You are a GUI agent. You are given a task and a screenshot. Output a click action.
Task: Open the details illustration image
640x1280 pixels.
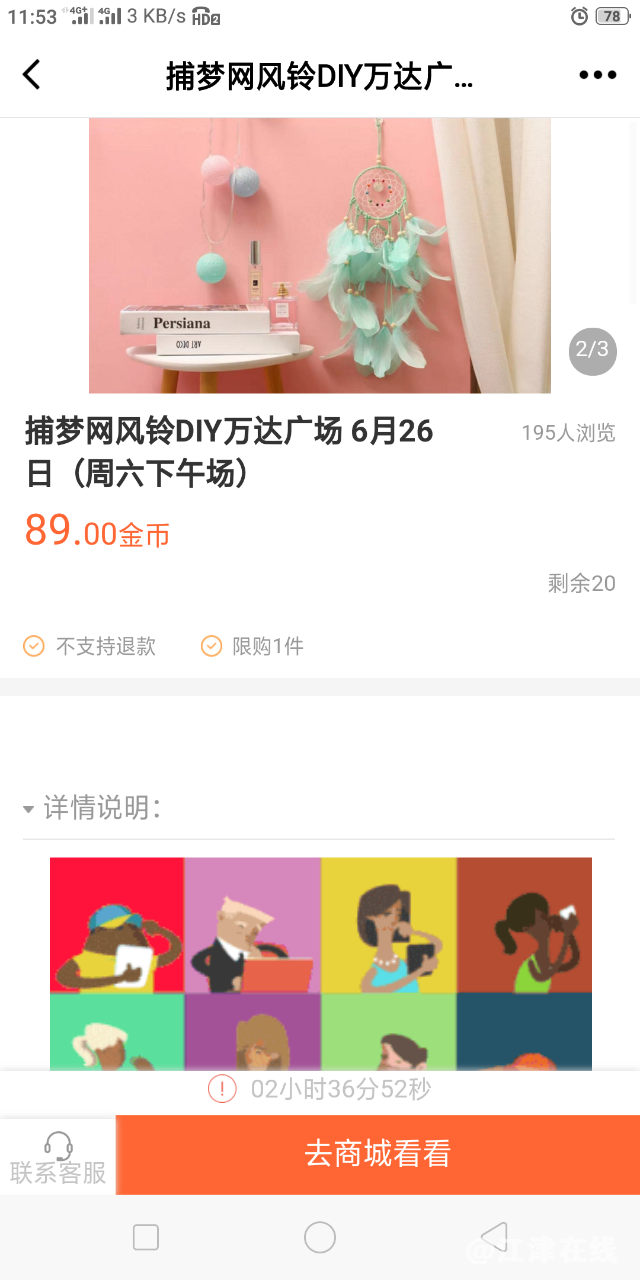(x=320, y=960)
